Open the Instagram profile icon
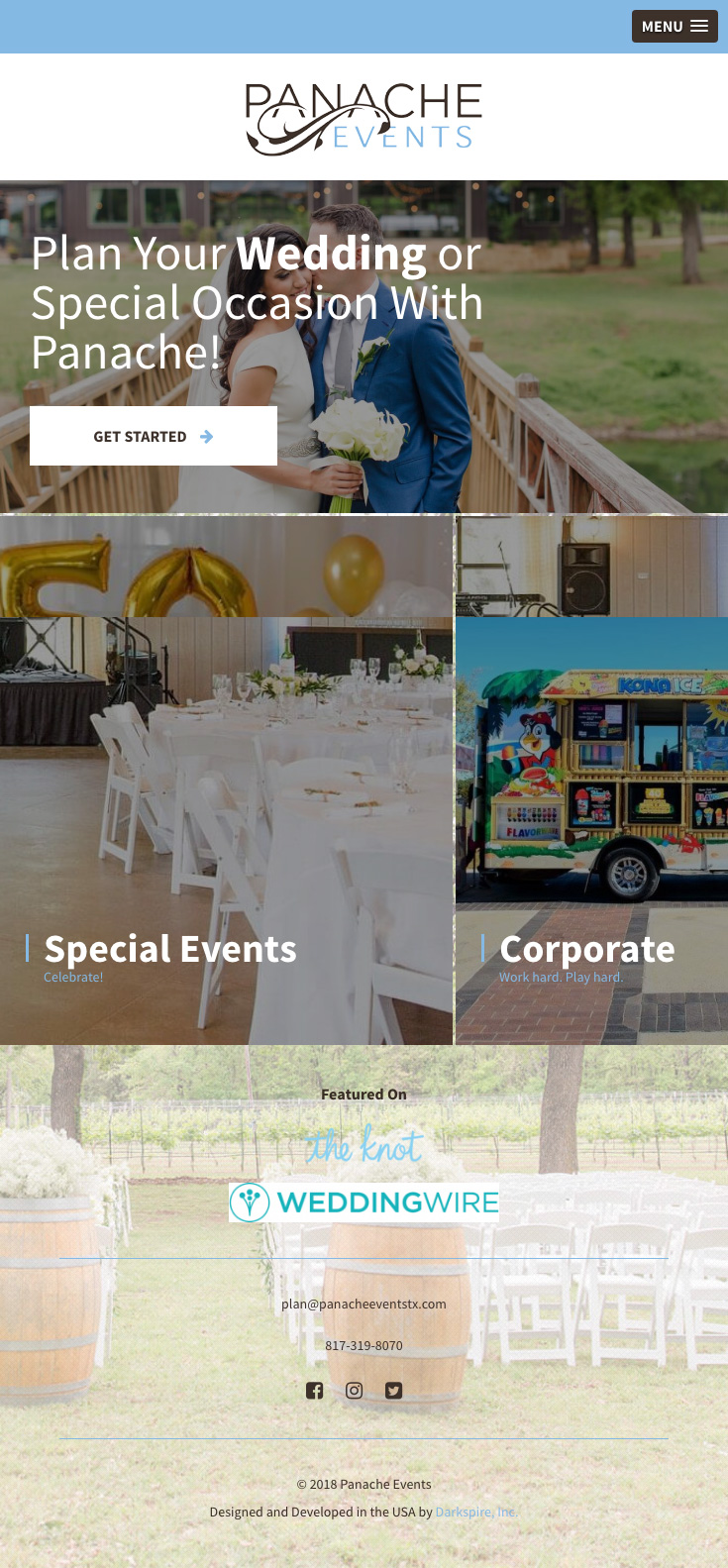This screenshot has width=728, height=1568. [354, 1391]
